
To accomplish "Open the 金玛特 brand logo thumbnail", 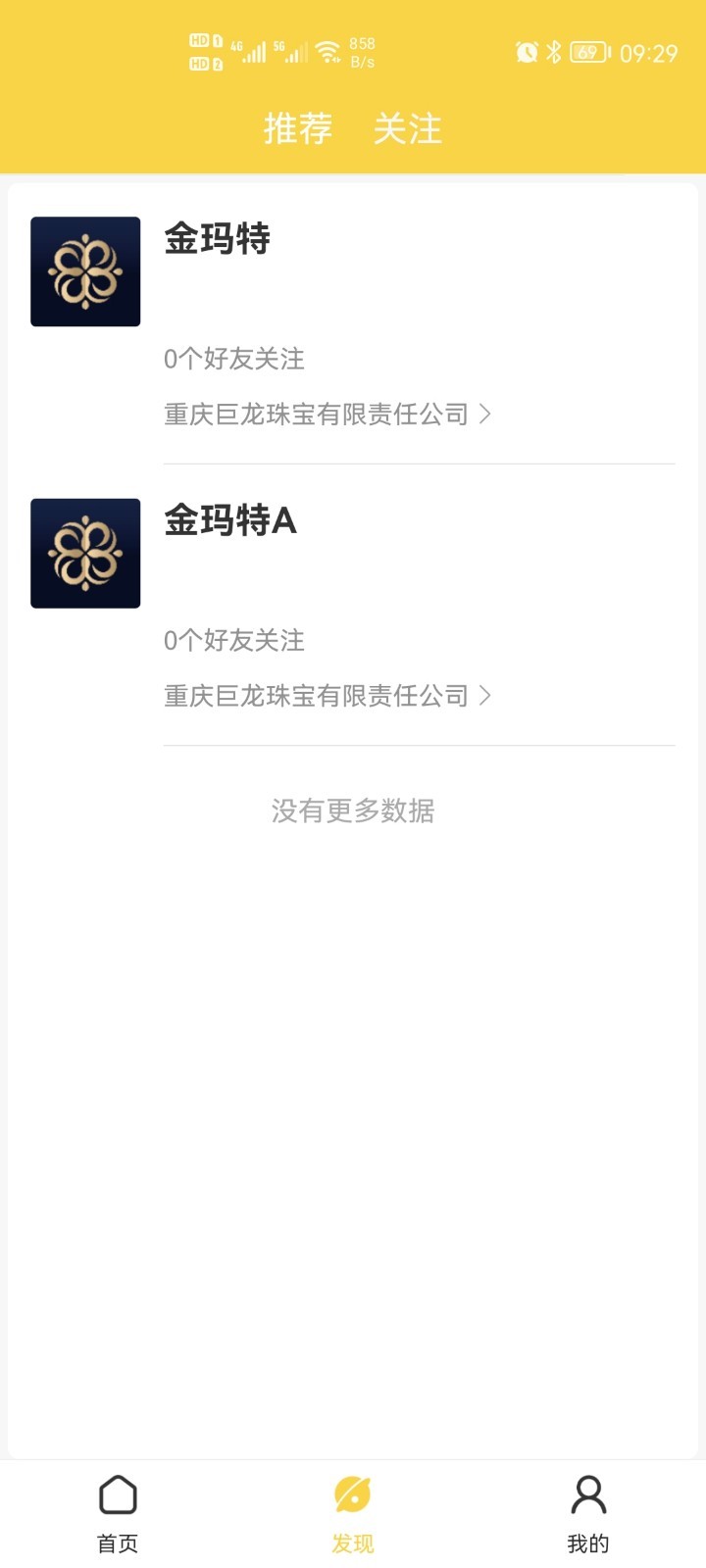I will point(85,270).
